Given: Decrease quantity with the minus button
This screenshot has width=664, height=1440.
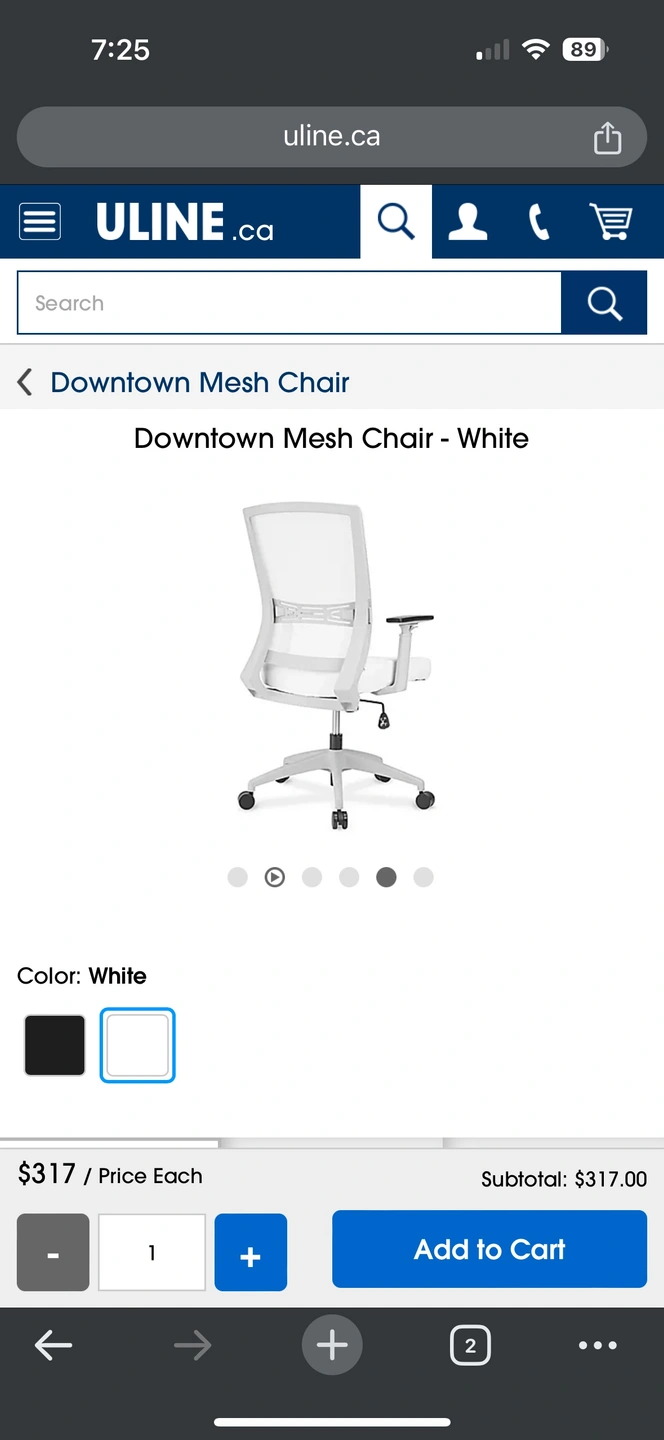Looking at the screenshot, I should coord(53,1253).
